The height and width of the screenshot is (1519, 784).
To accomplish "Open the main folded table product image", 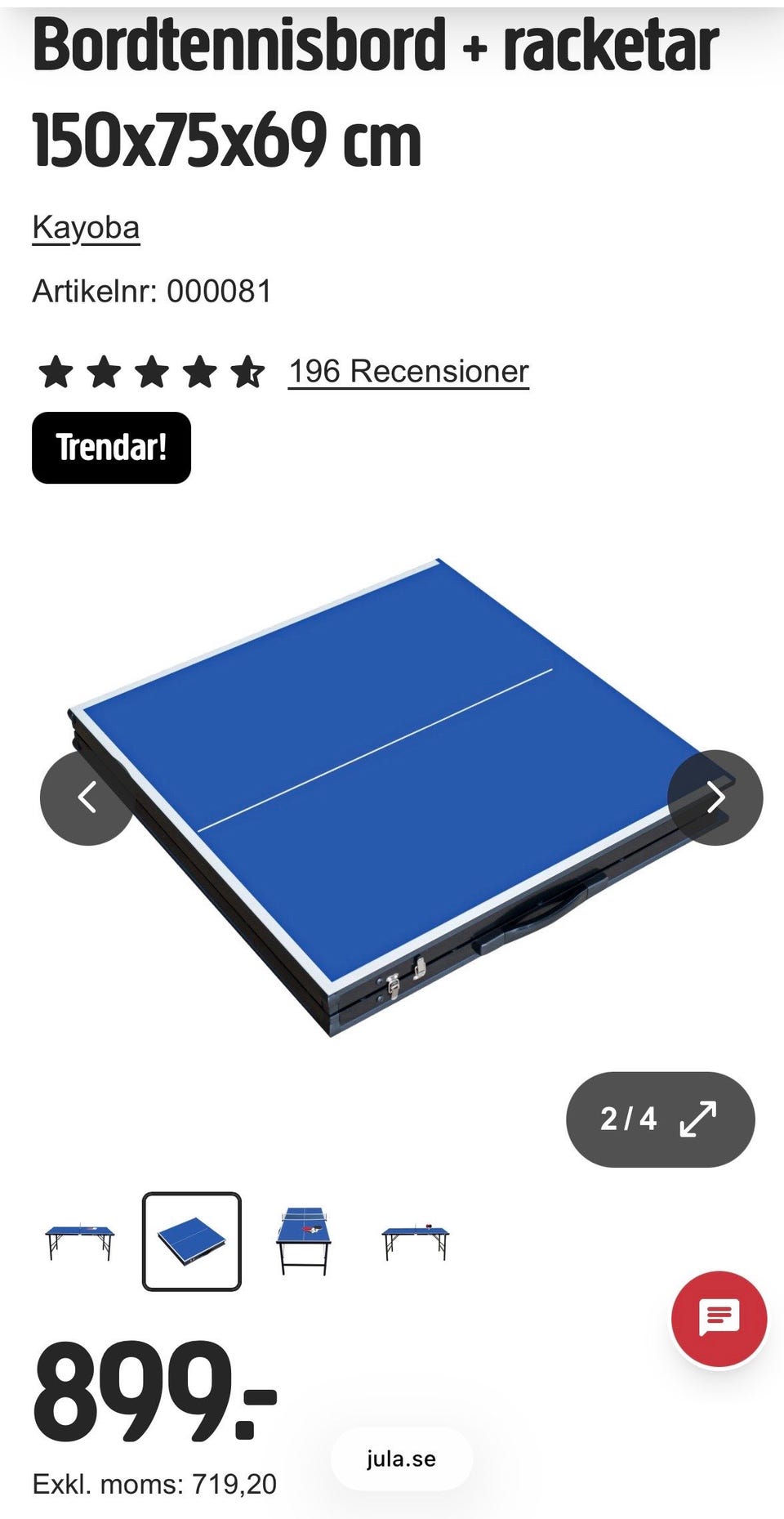I will [392, 797].
